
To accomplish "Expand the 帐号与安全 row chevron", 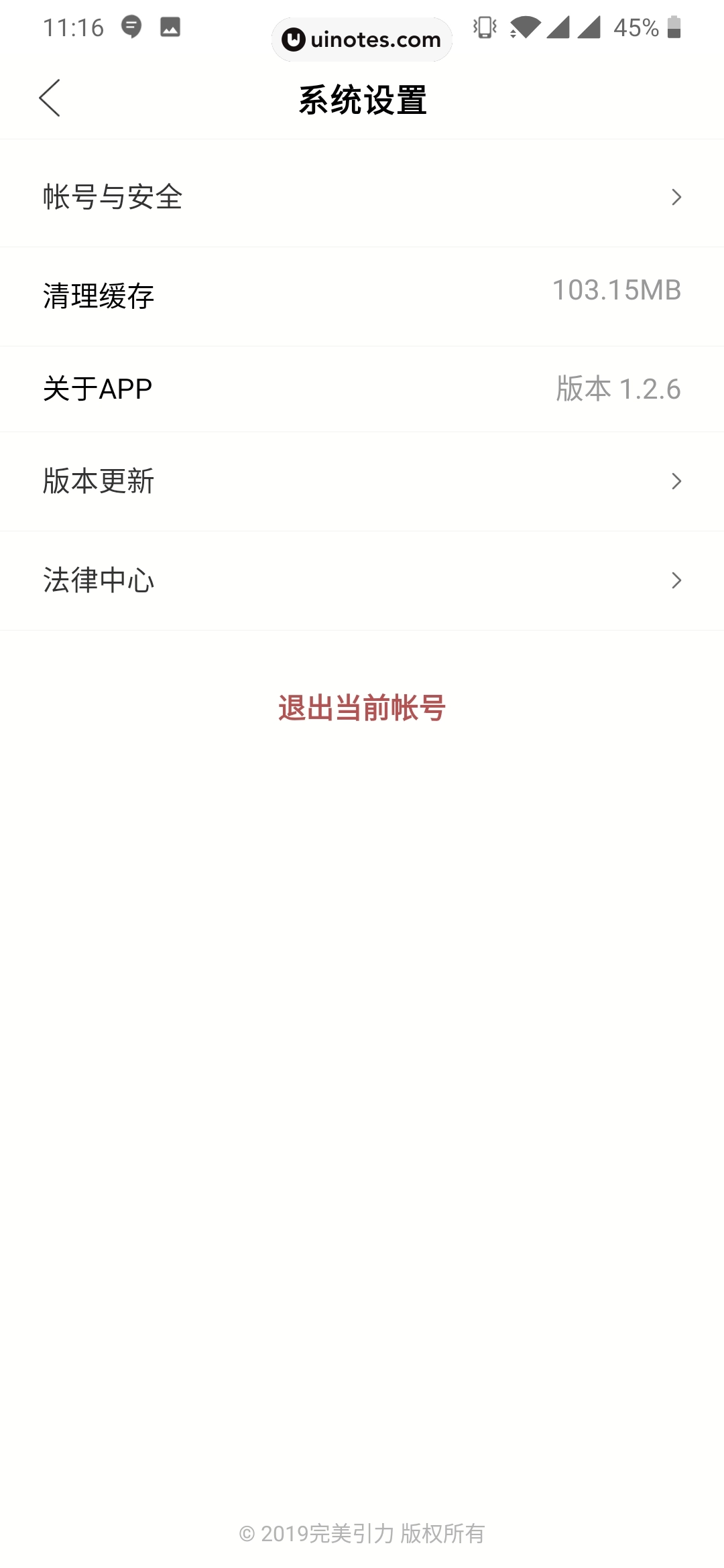I will (x=678, y=196).
